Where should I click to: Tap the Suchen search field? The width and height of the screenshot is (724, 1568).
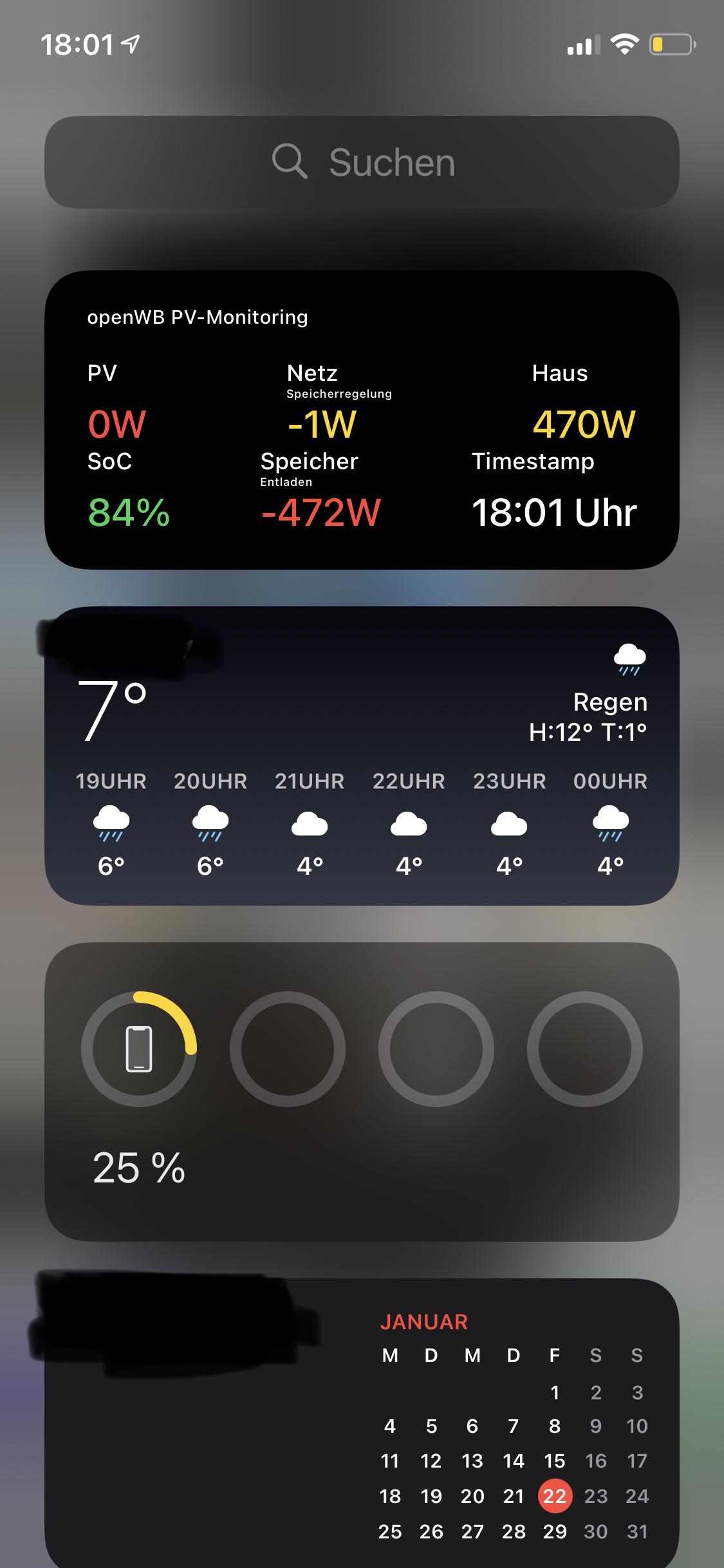pyautogui.click(x=362, y=162)
